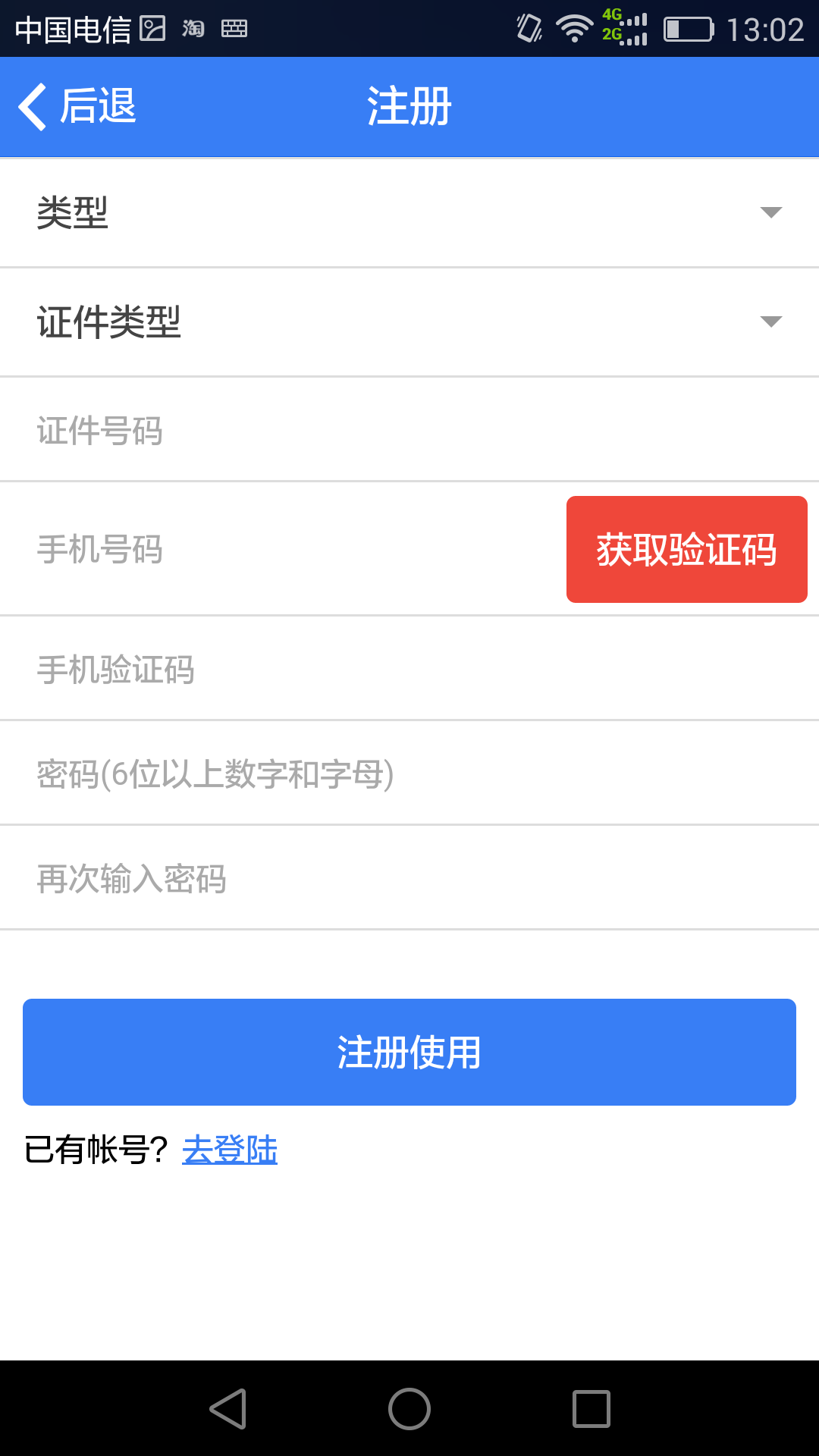Expand the 类型 dropdown
The width and height of the screenshot is (819, 1456).
[x=409, y=212]
